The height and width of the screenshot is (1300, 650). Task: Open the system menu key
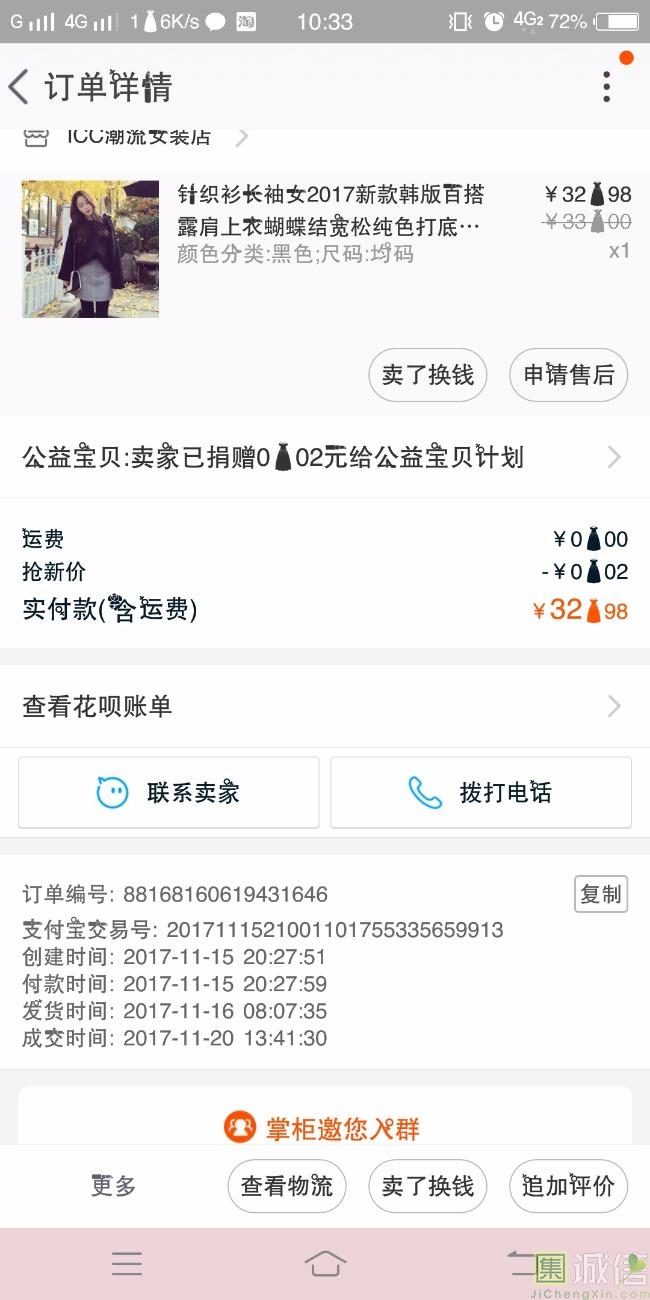[127, 1264]
